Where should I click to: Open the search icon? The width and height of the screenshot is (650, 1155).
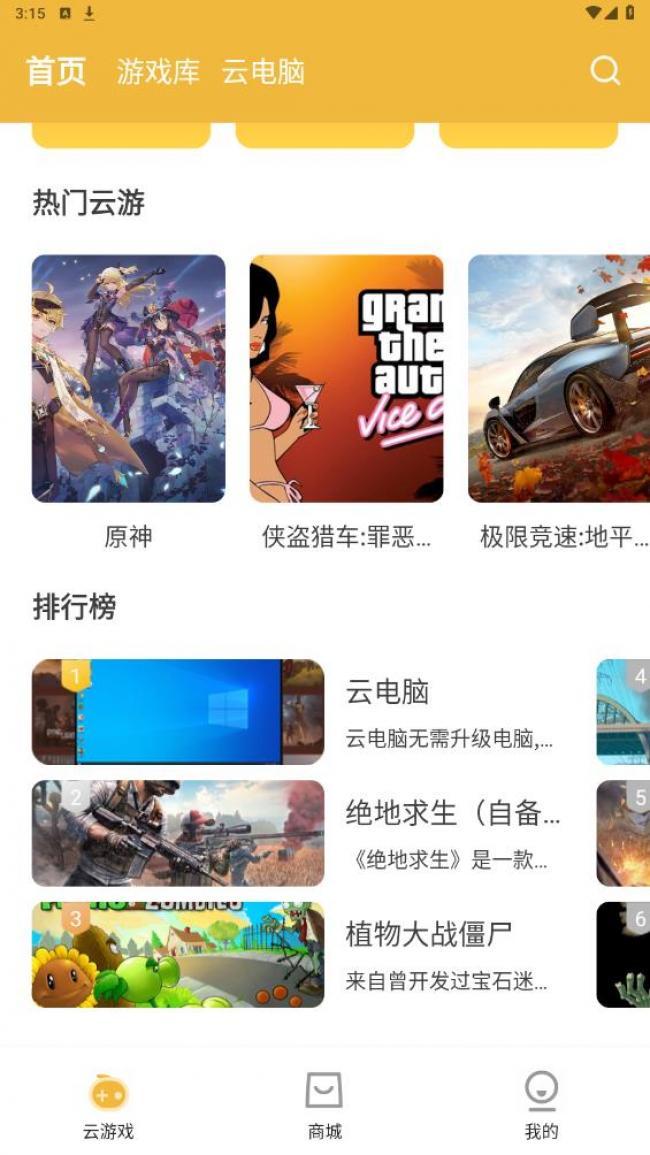(x=605, y=71)
